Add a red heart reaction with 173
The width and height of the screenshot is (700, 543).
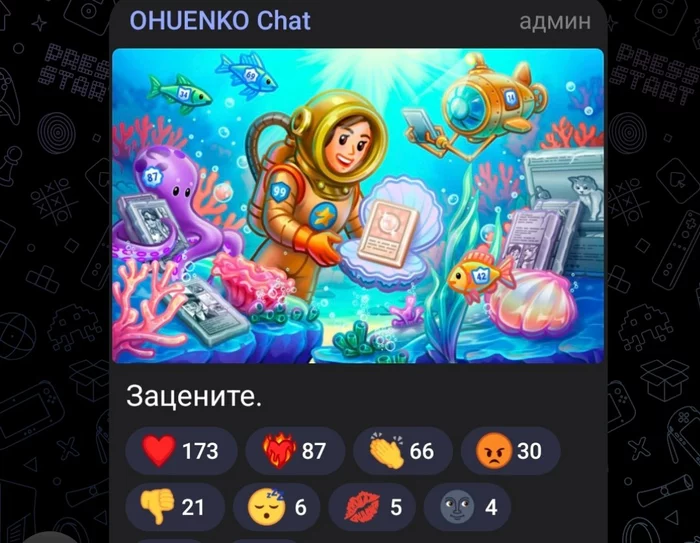pos(181,451)
